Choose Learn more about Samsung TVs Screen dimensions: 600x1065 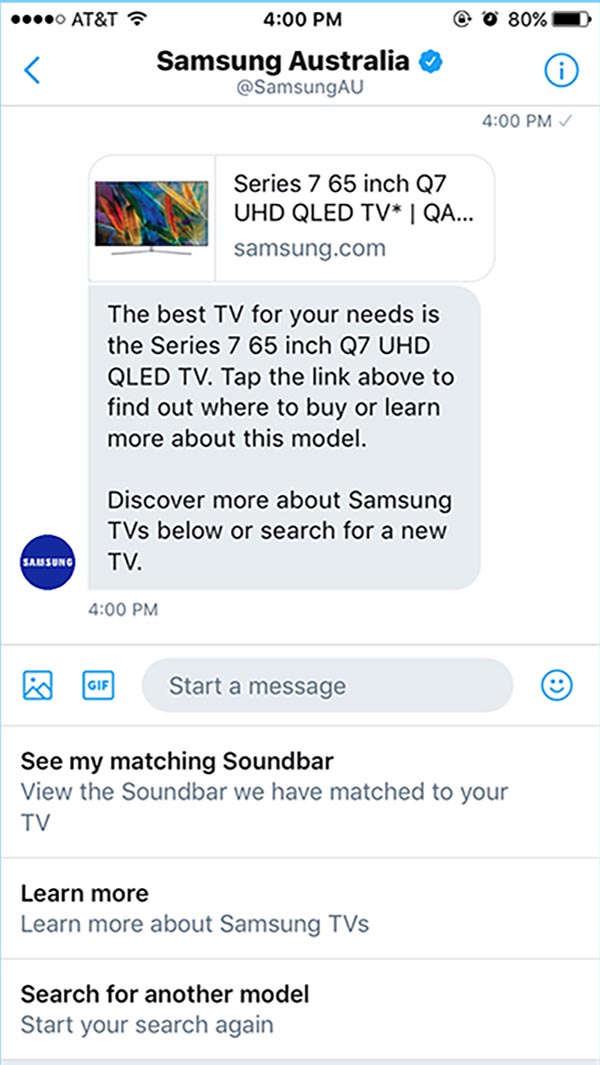pyautogui.click(x=299, y=908)
